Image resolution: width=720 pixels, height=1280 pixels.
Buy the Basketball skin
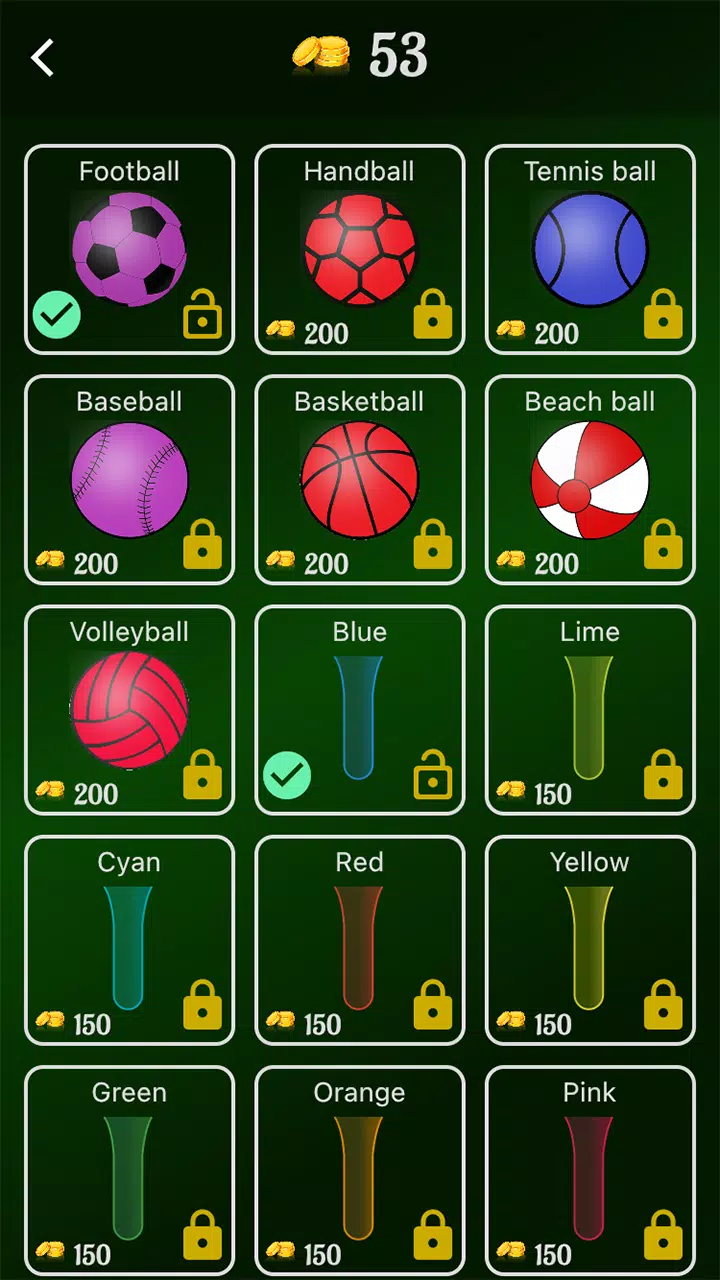pos(360,479)
